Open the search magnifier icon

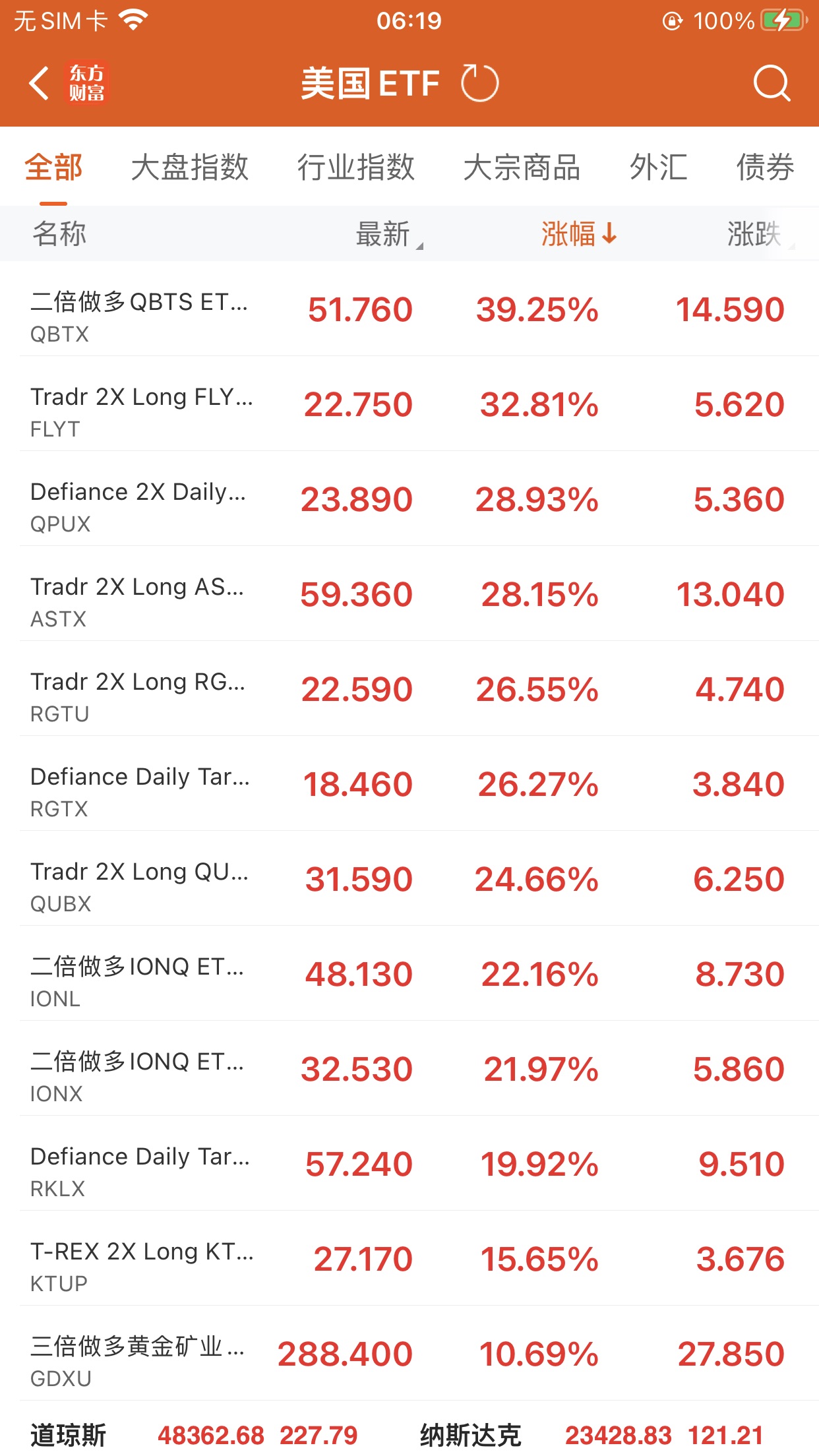coord(771,84)
